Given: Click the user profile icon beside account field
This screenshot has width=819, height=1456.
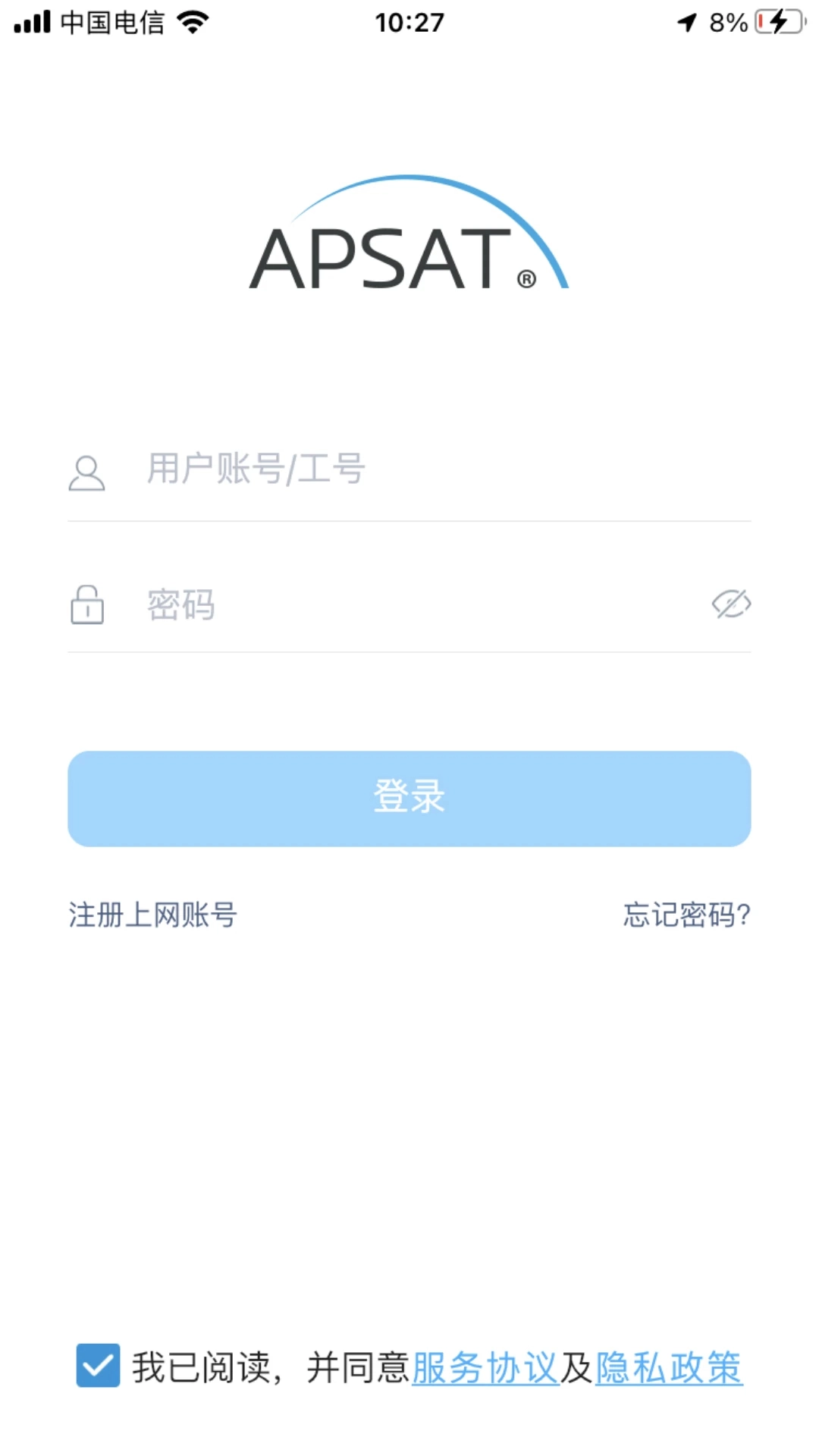Looking at the screenshot, I should coord(86,472).
